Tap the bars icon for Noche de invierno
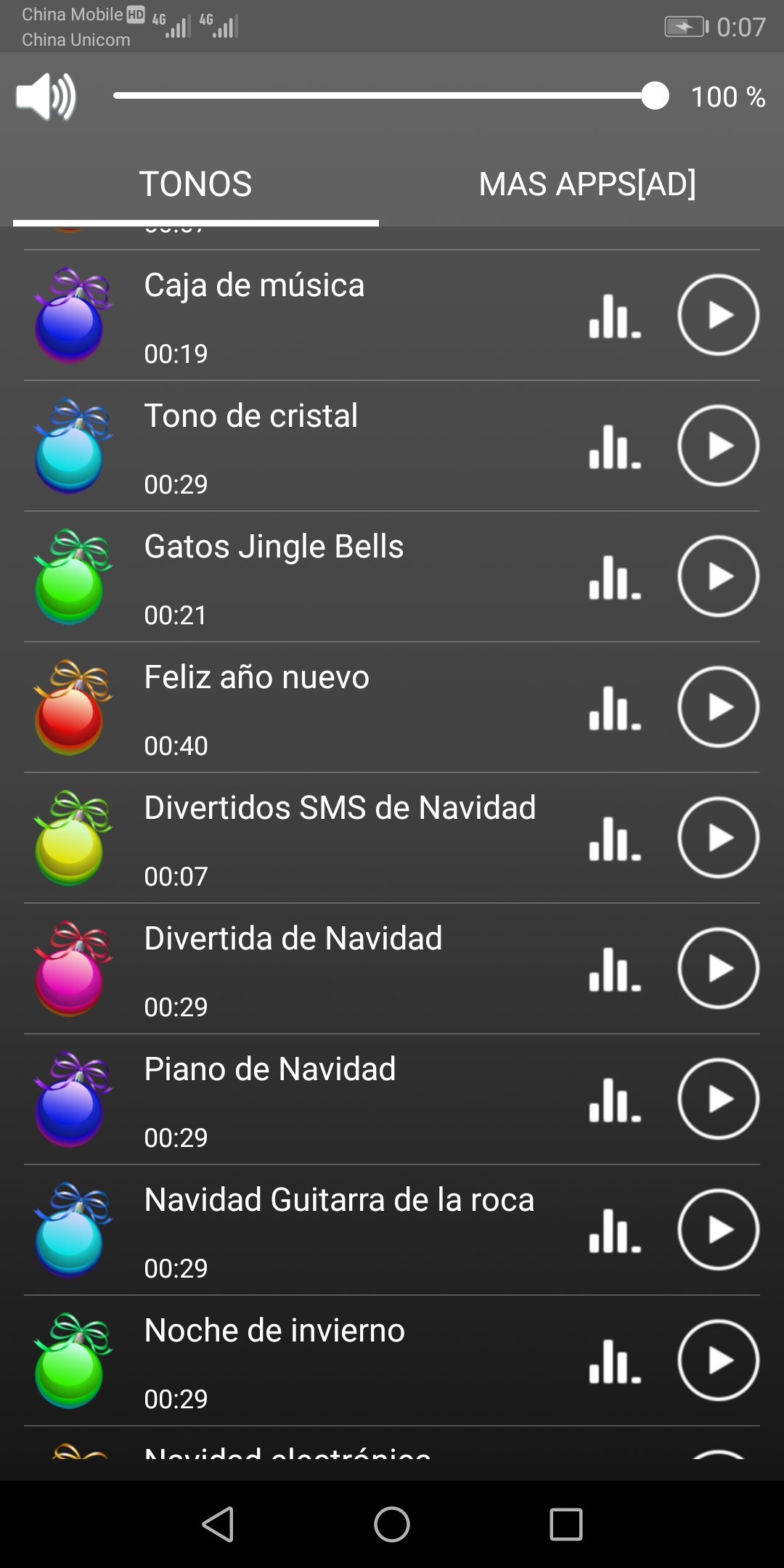The image size is (784, 1568). pyautogui.click(x=615, y=1362)
